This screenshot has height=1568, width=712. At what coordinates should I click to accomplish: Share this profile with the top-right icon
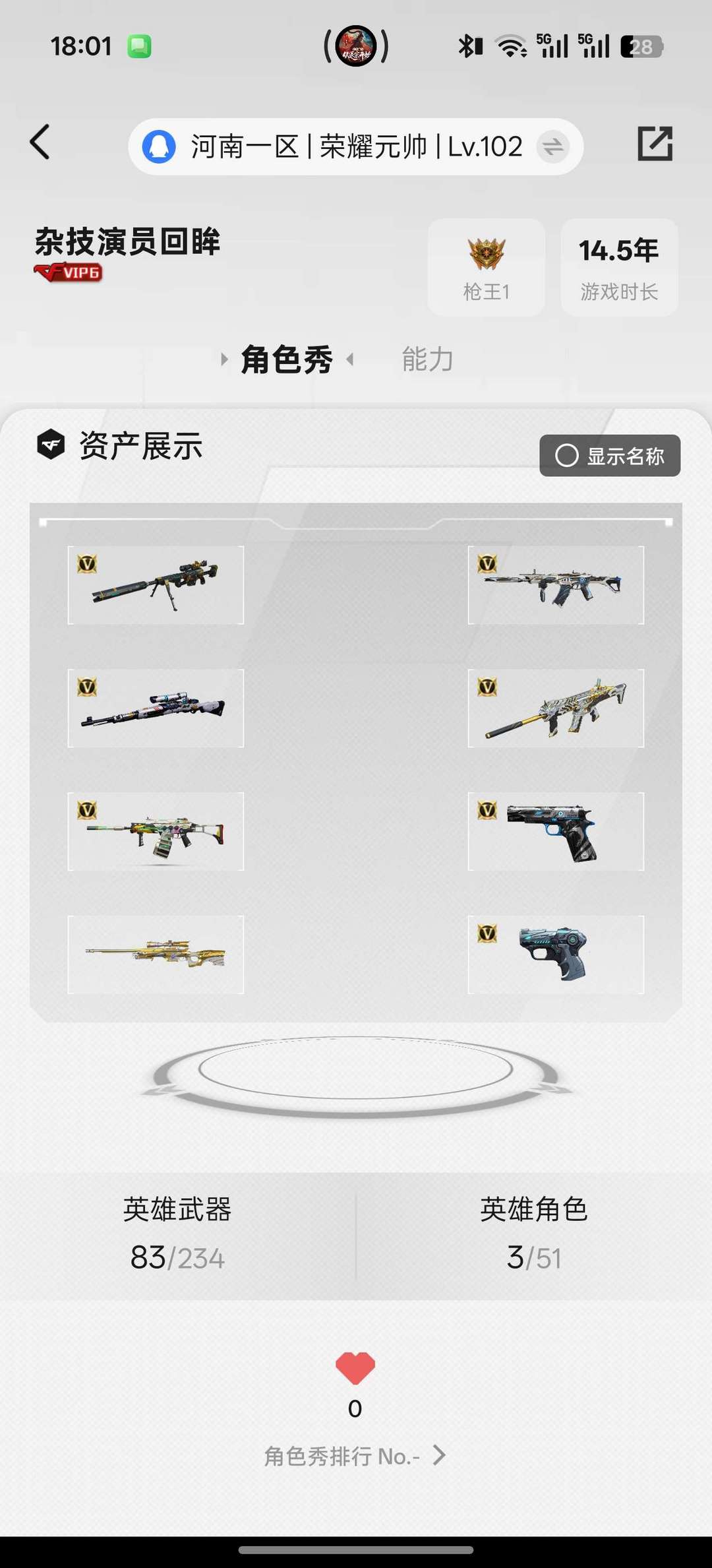click(x=655, y=143)
